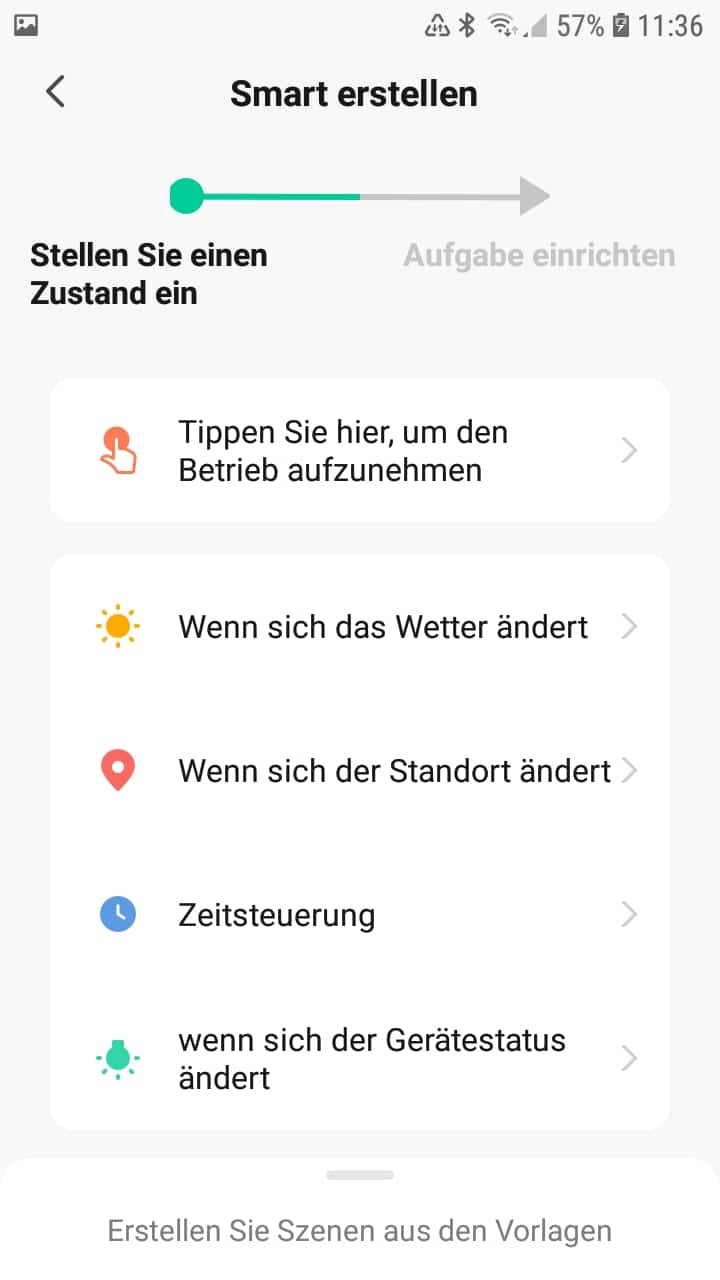Open 'Tippen Sie hier, um den Betrieb aufzunehmen'
The image size is (720, 1280).
click(x=359, y=451)
